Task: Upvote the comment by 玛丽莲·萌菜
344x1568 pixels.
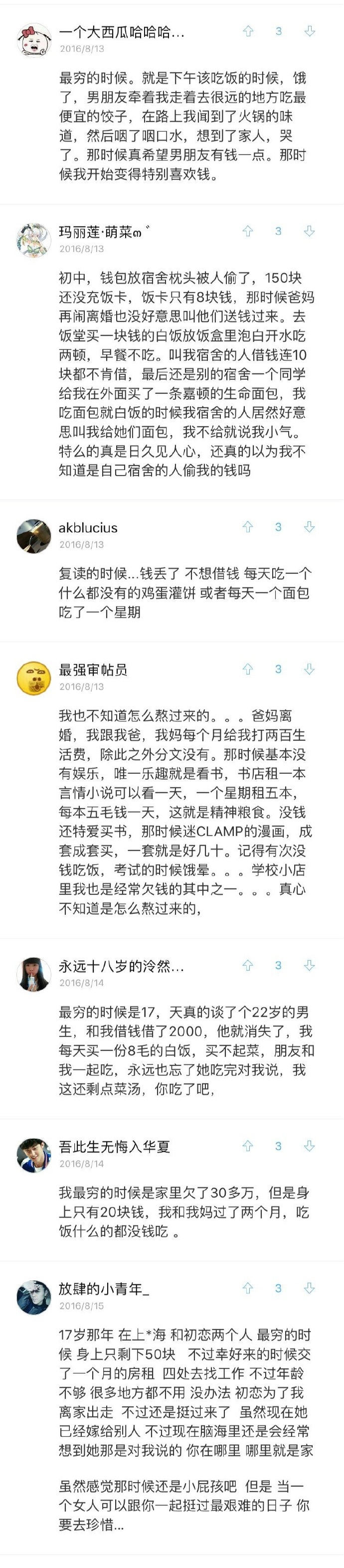Action: [248, 231]
